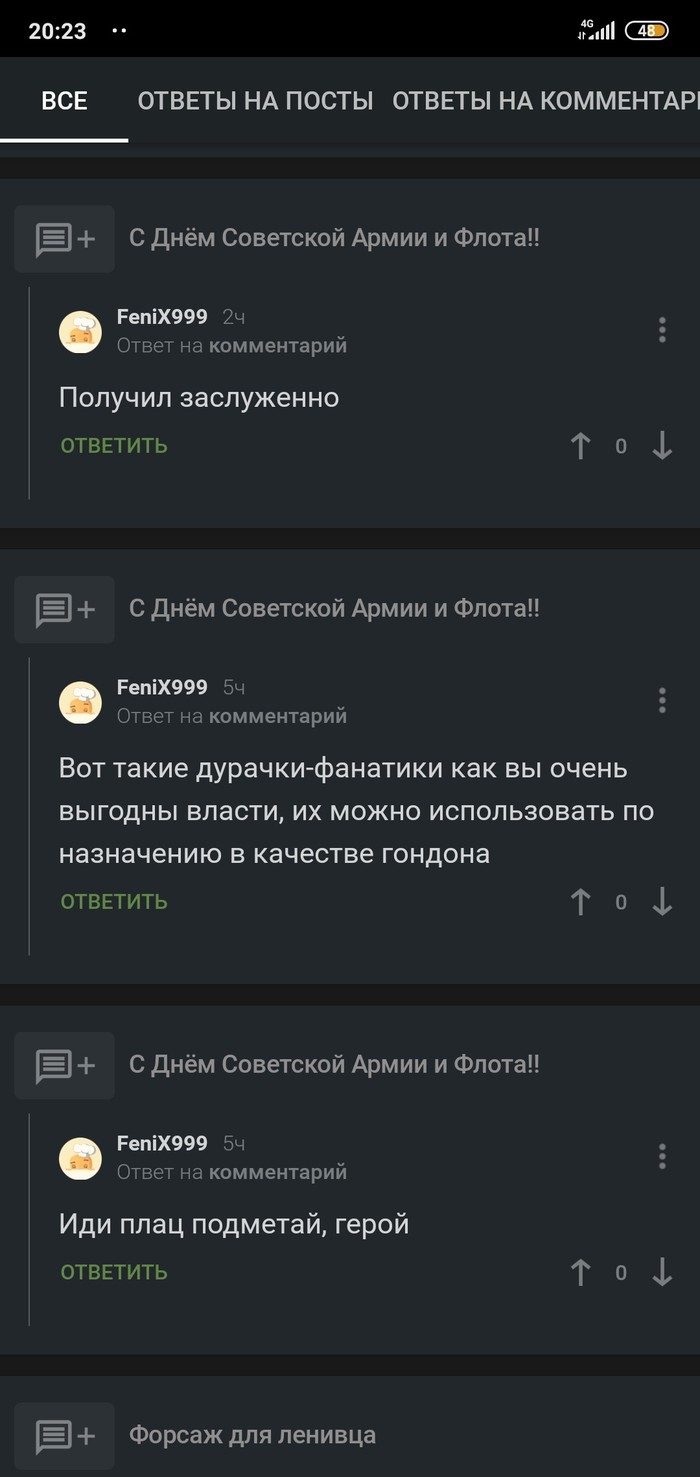Screen dimensions: 700x1477
Task: Switch to the ОТВЕТЫ НА ПОСТЫ tab
Action: pos(255,101)
